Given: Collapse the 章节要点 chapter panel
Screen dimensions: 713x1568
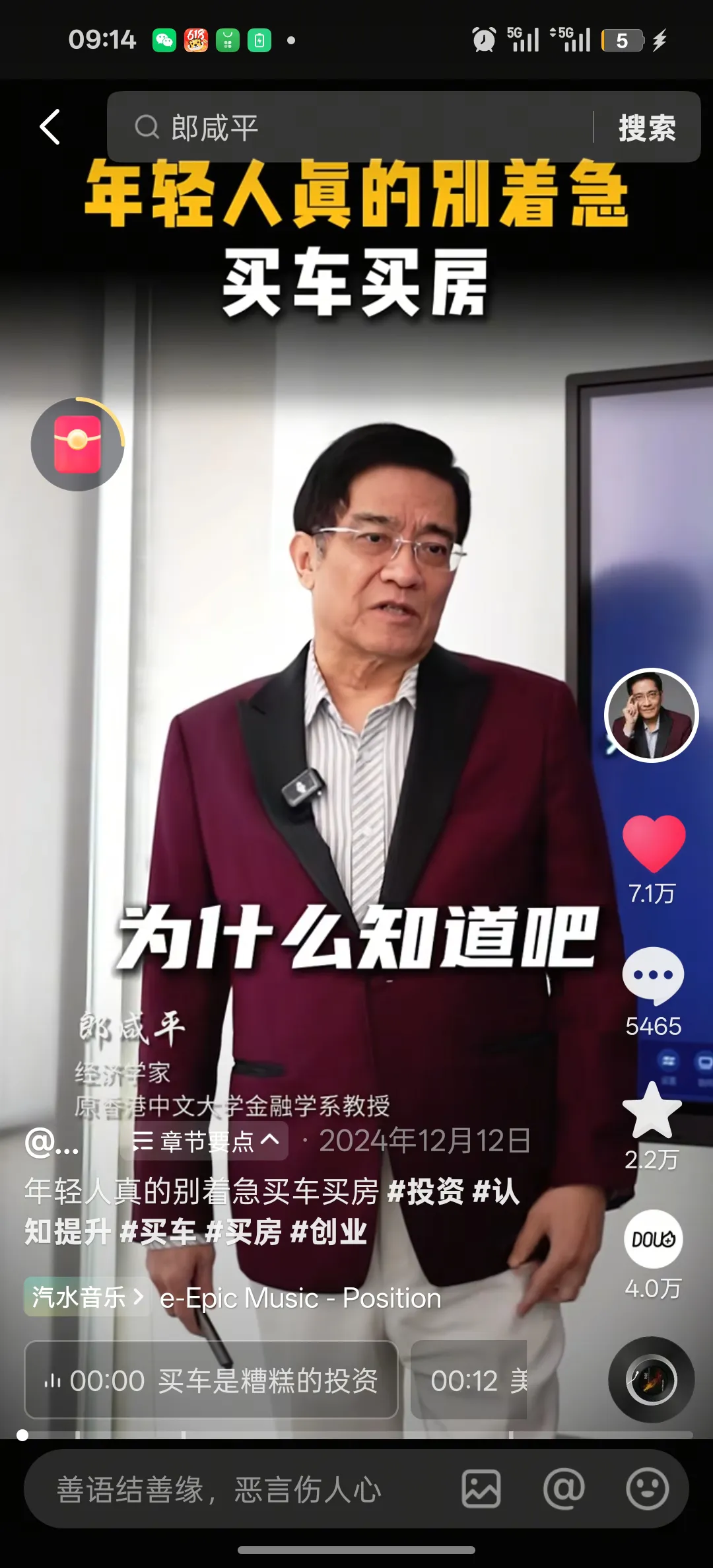Looking at the screenshot, I should [x=206, y=1141].
